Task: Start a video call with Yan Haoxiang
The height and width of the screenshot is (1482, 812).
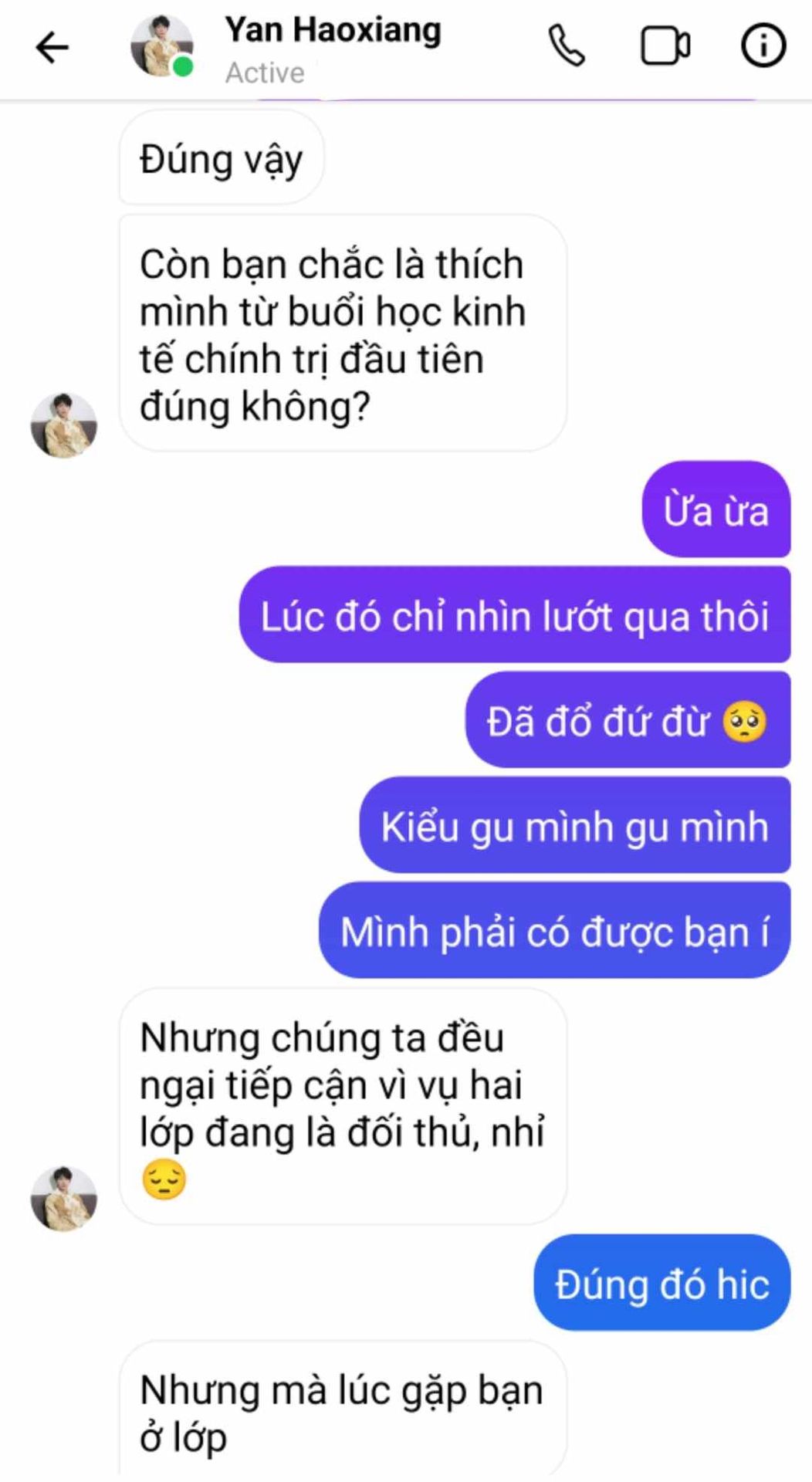Action: pyautogui.click(x=665, y=46)
